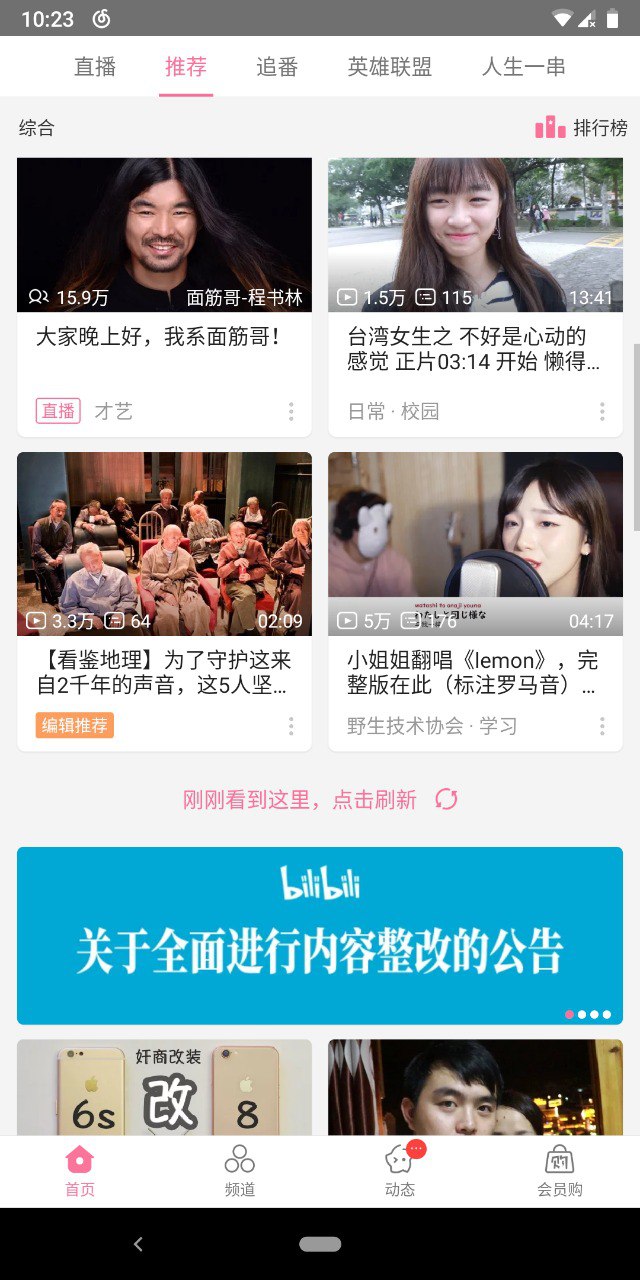Open the 关于全面进行内容整改的公告 banner
This screenshot has height=1280, width=640.
(x=320, y=935)
